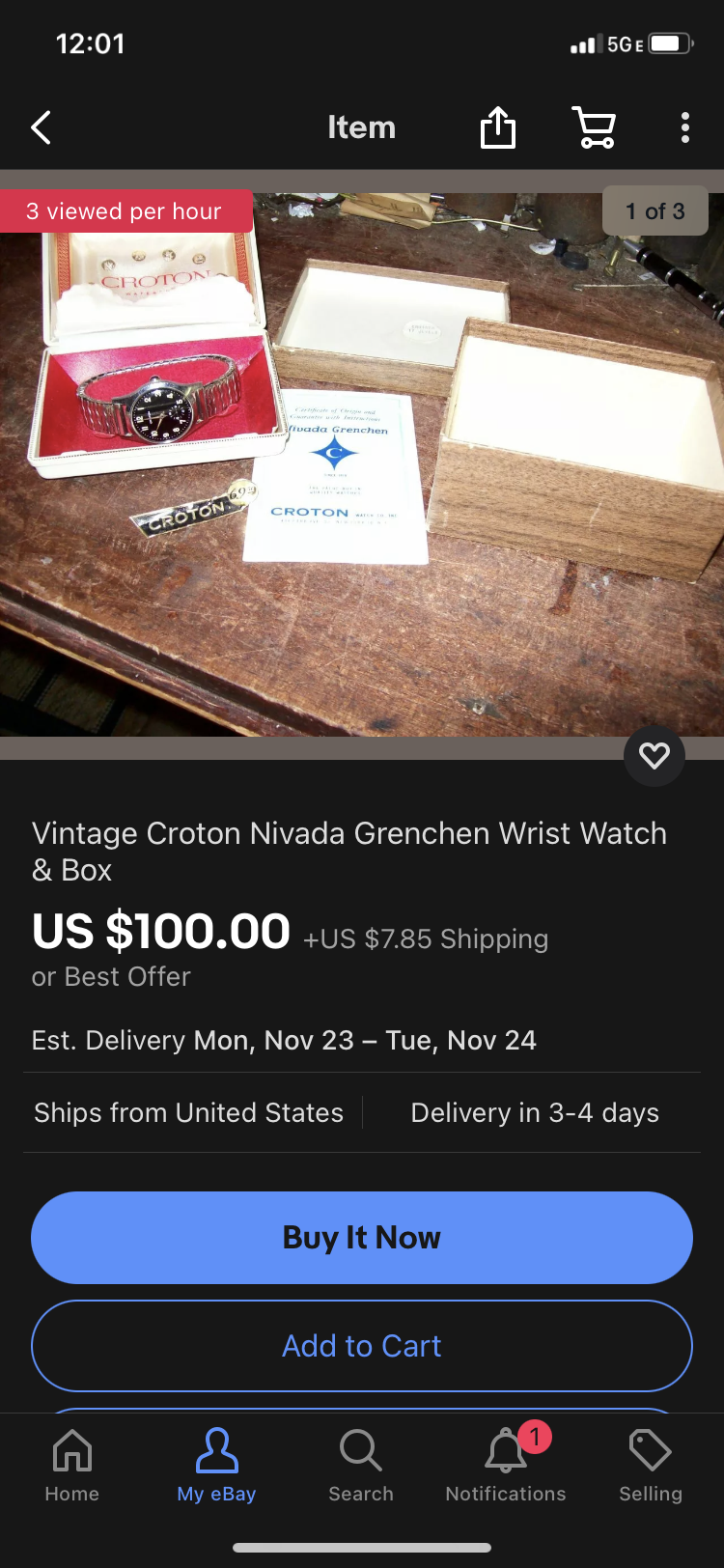Go to the Home tab
724x1568 pixels.
coord(72,1466)
